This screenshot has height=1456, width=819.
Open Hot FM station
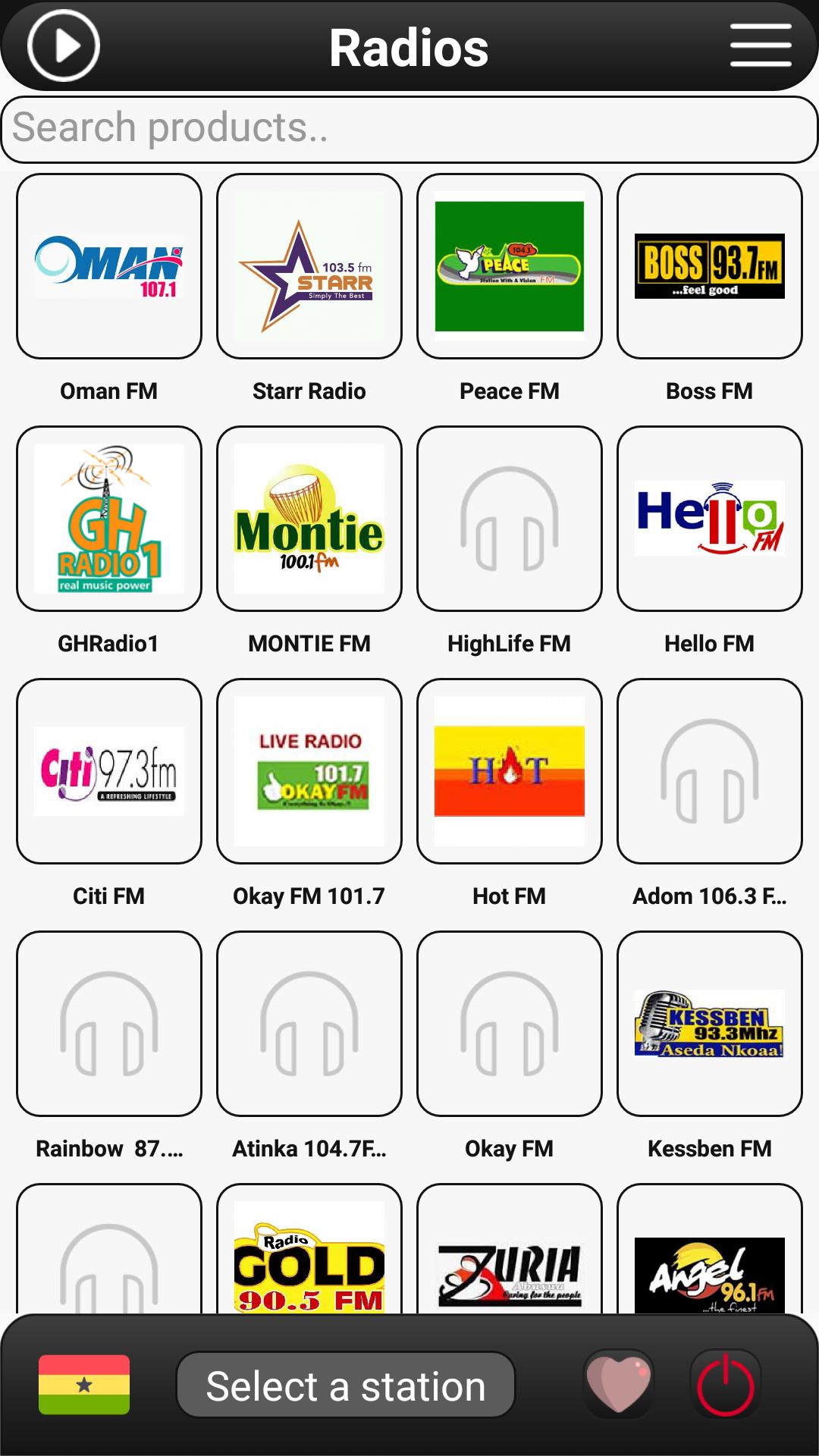(x=510, y=771)
